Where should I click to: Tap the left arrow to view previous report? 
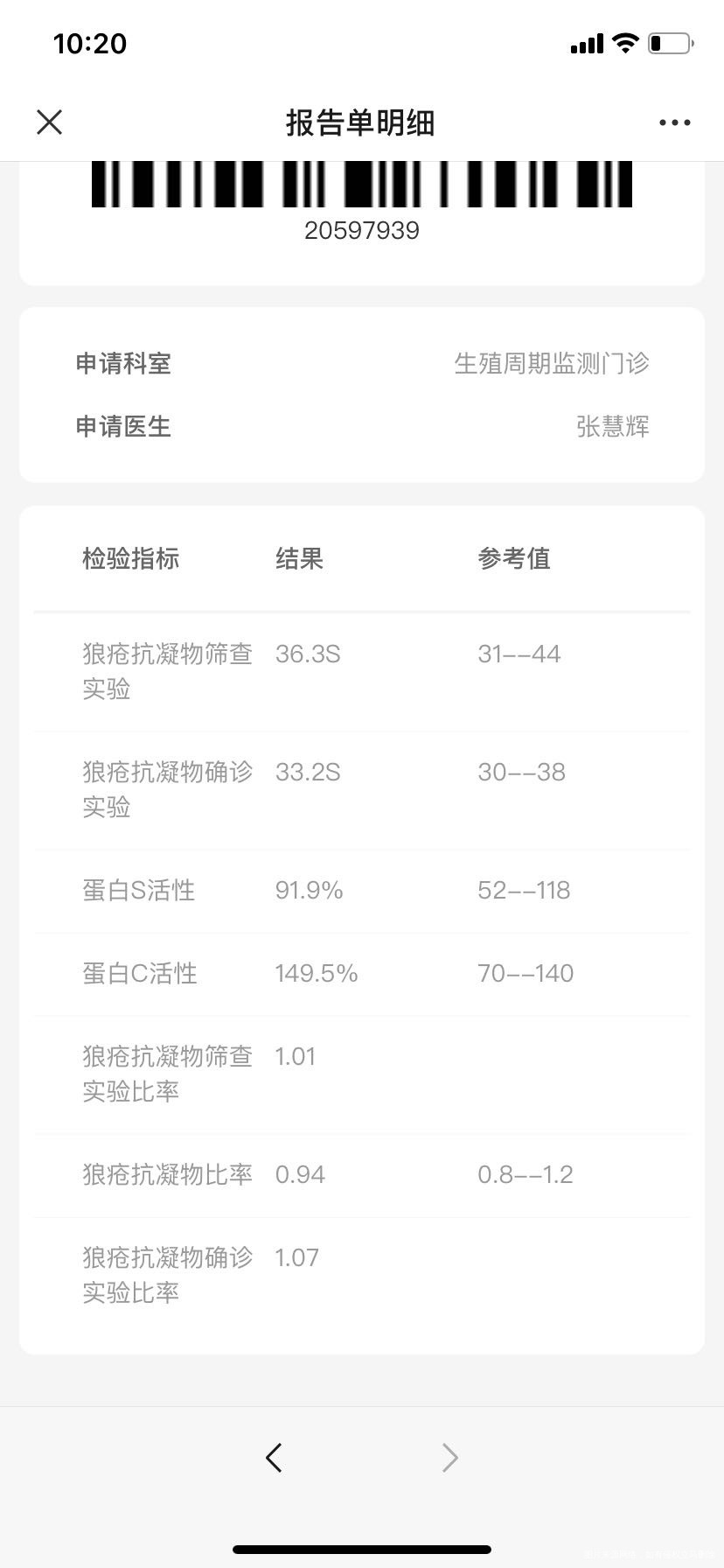click(274, 1457)
